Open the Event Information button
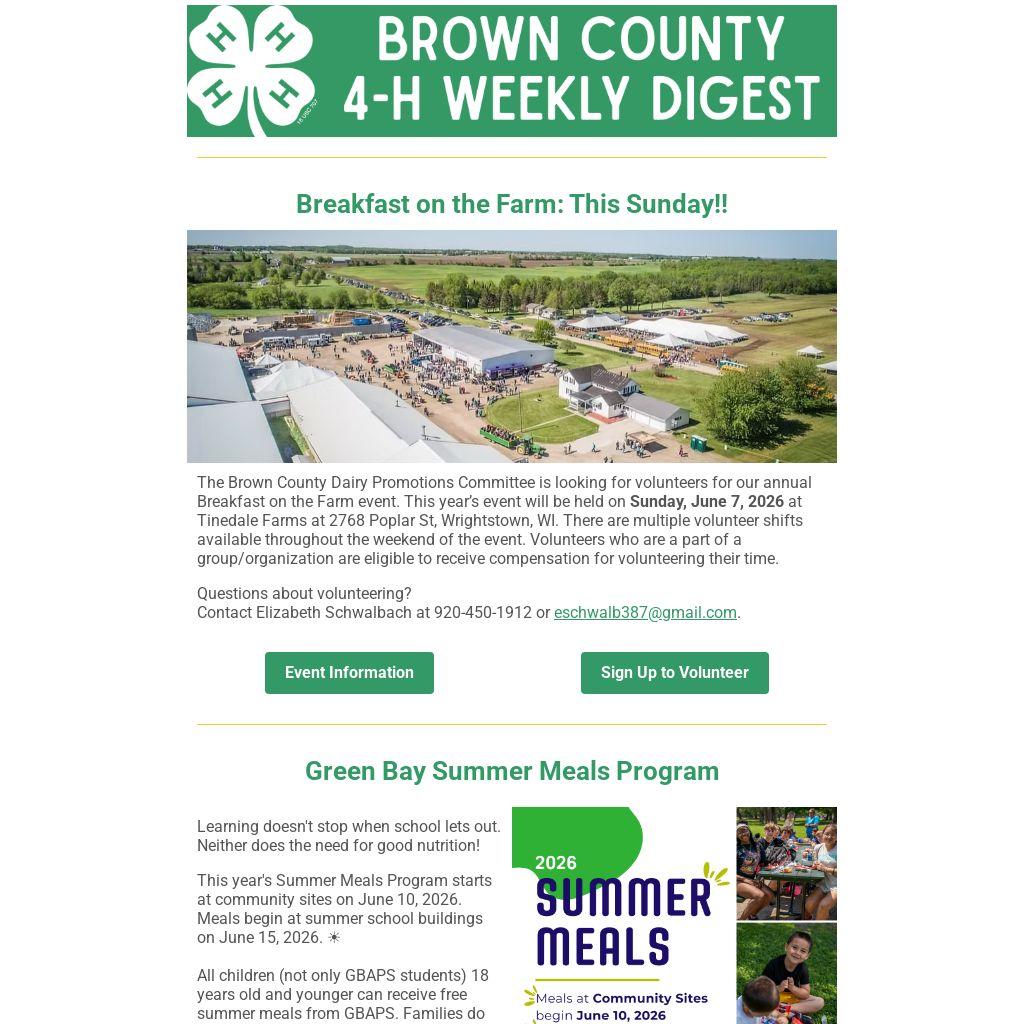The width and height of the screenshot is (1024, 1024). [x=349, y=672]
